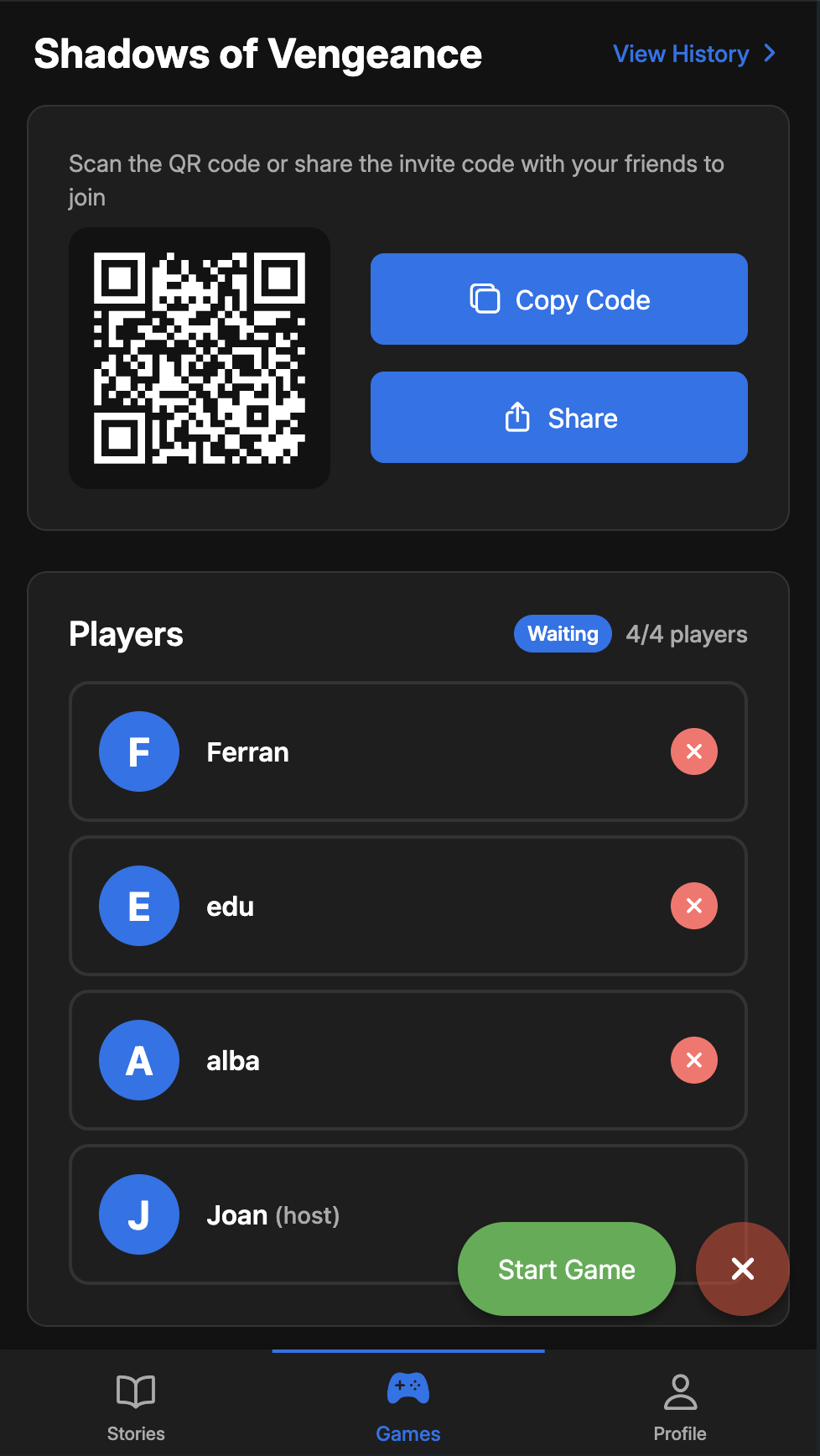Remove Ferran from the player list
The image size is (820, 1456).
[x=693, y=751]
